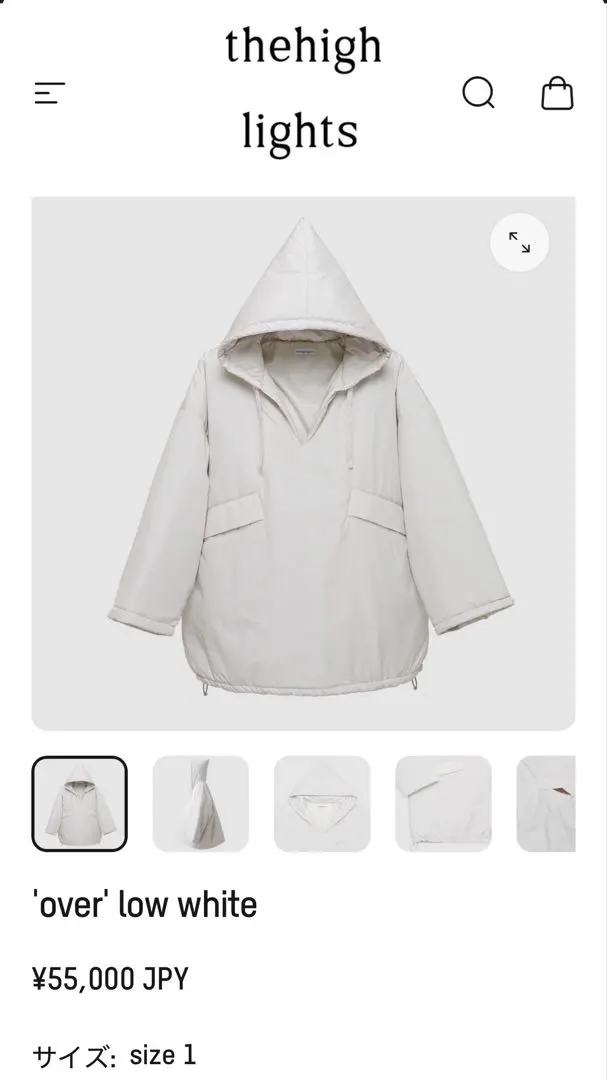The image size is (607, 1080).
Task: View the hood close-up thumbnail
Action: (x=322, y=804)
